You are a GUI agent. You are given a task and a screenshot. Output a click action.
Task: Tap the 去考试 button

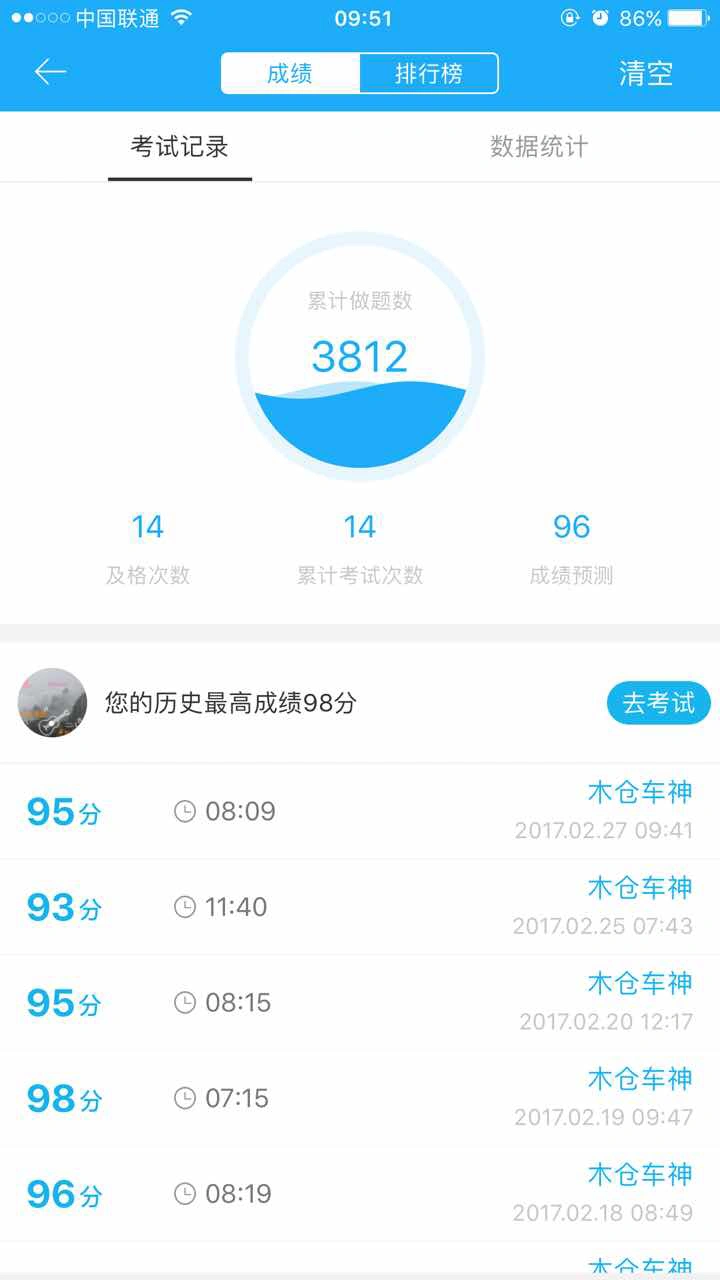[x=658, y=703]
